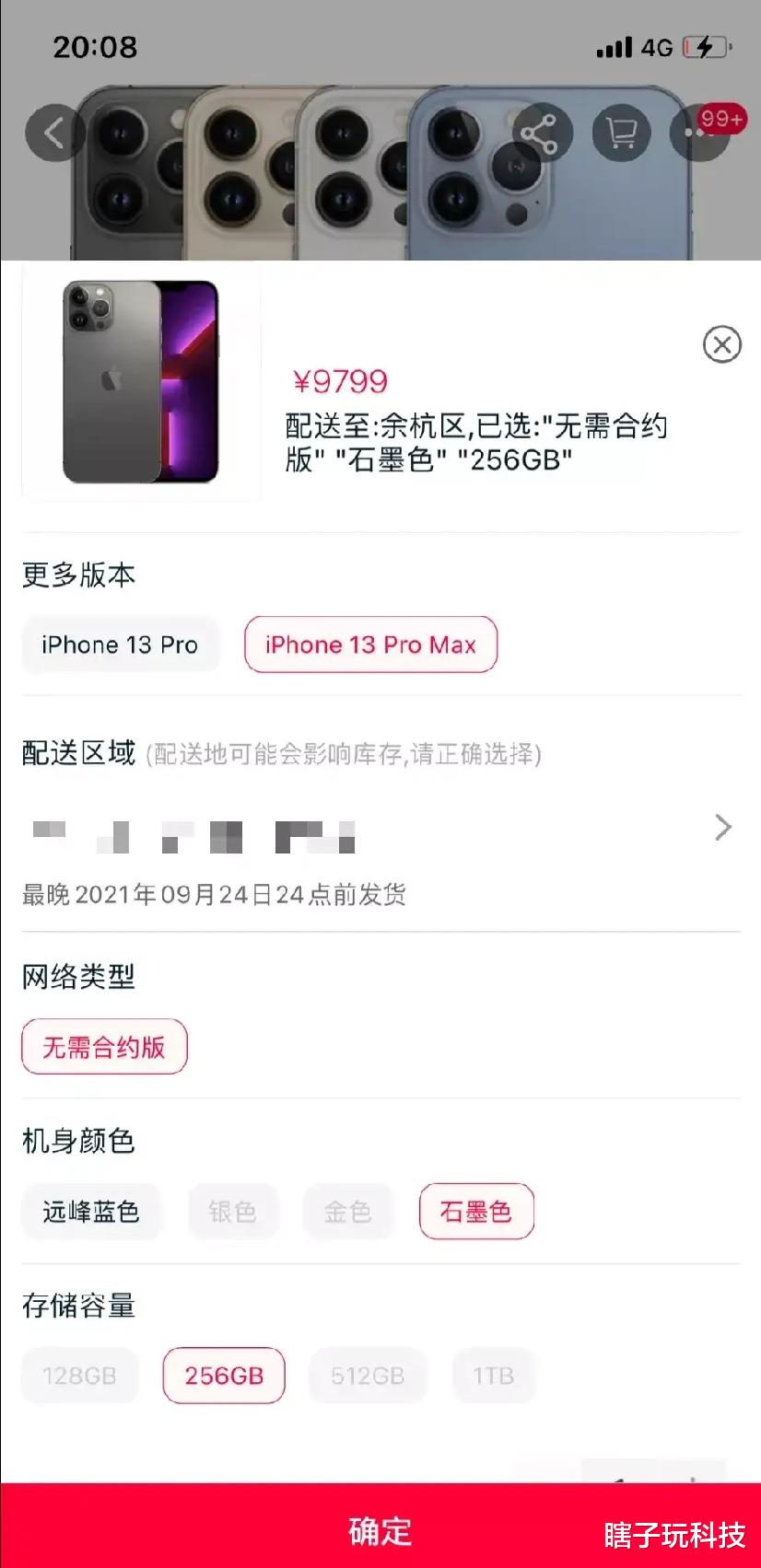Tap the 1TB storage option
The width and height of the screenshot is (761, 1568).
[494, 1376]
